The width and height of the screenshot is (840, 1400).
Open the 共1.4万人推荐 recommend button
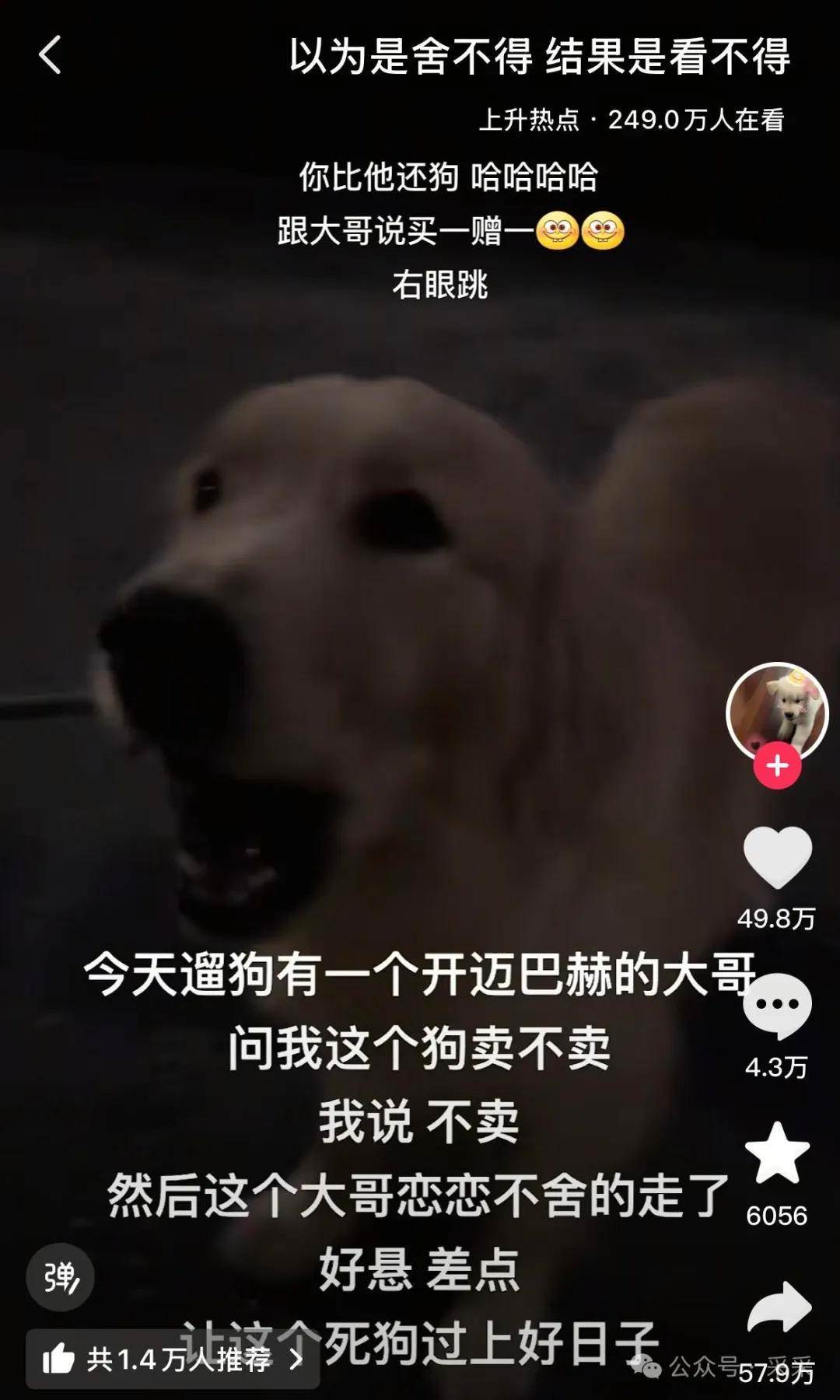(173, 1360)
